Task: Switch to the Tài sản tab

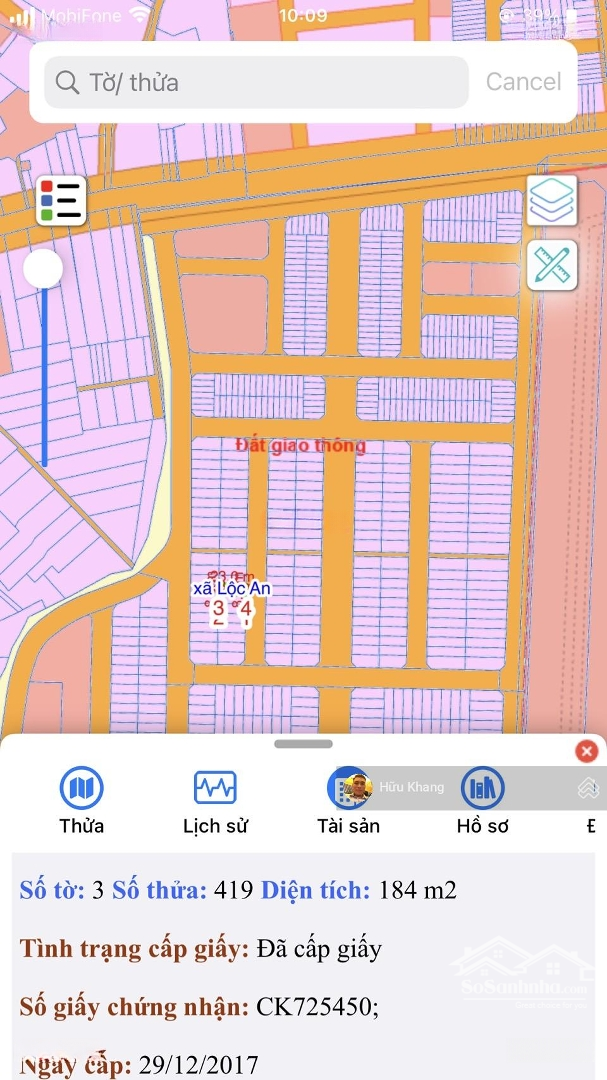Action: point(348,799)
